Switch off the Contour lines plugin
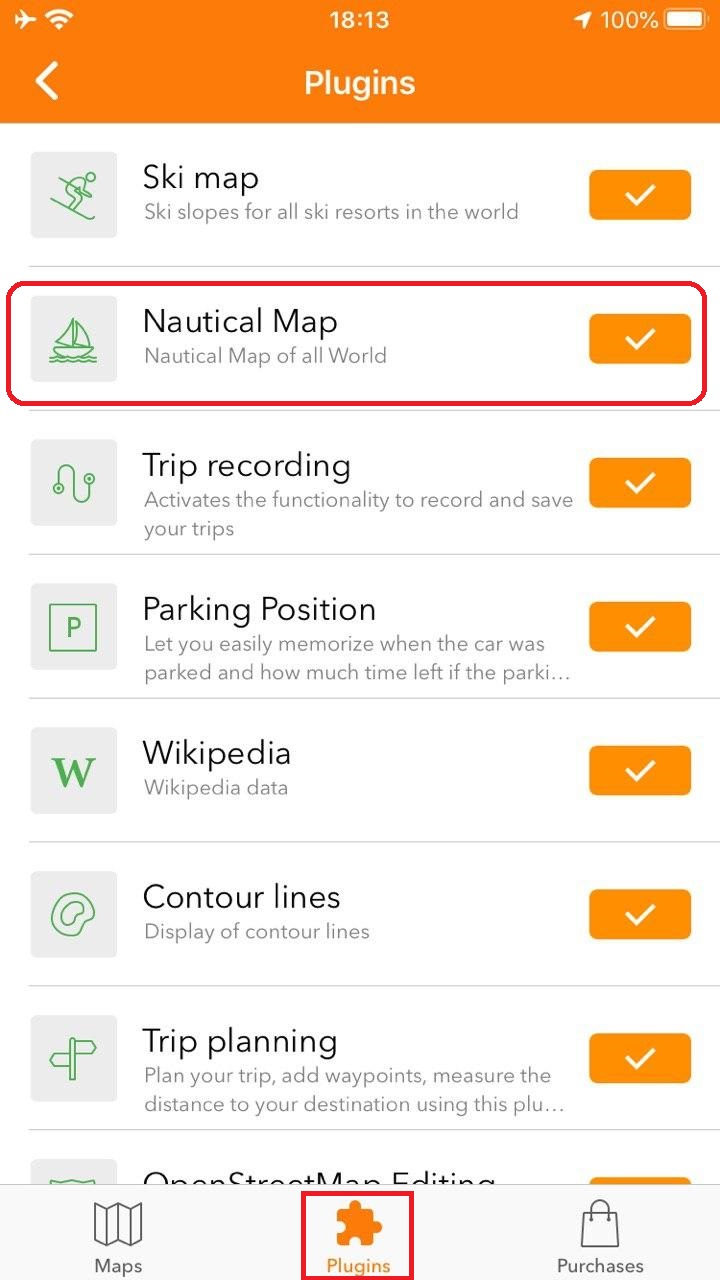 click(639, 915)
